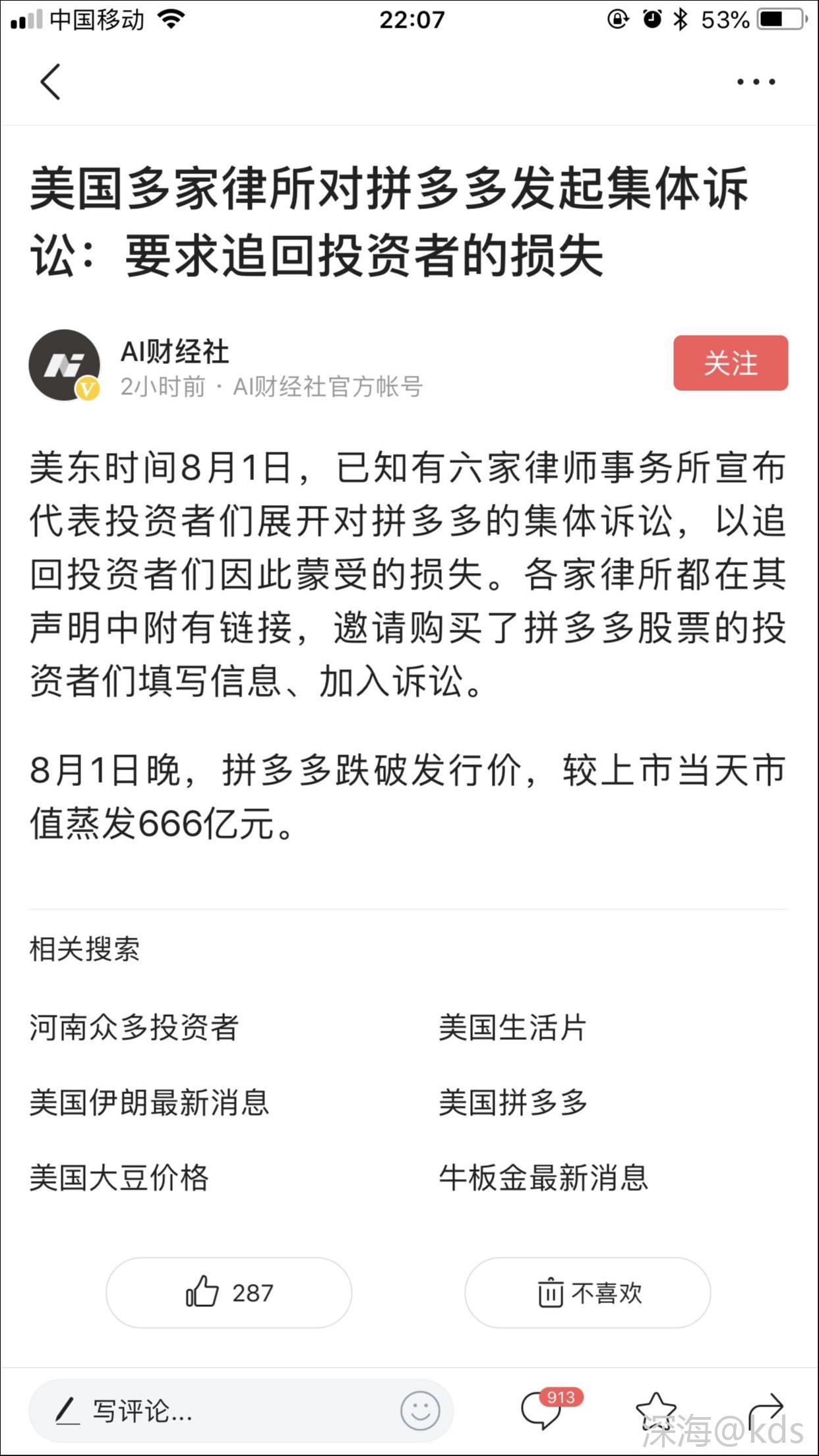Bookmark article with the star icon
Image resolution: width=819 pixels, height=1456 pixels.
[x=656, y=1411]
